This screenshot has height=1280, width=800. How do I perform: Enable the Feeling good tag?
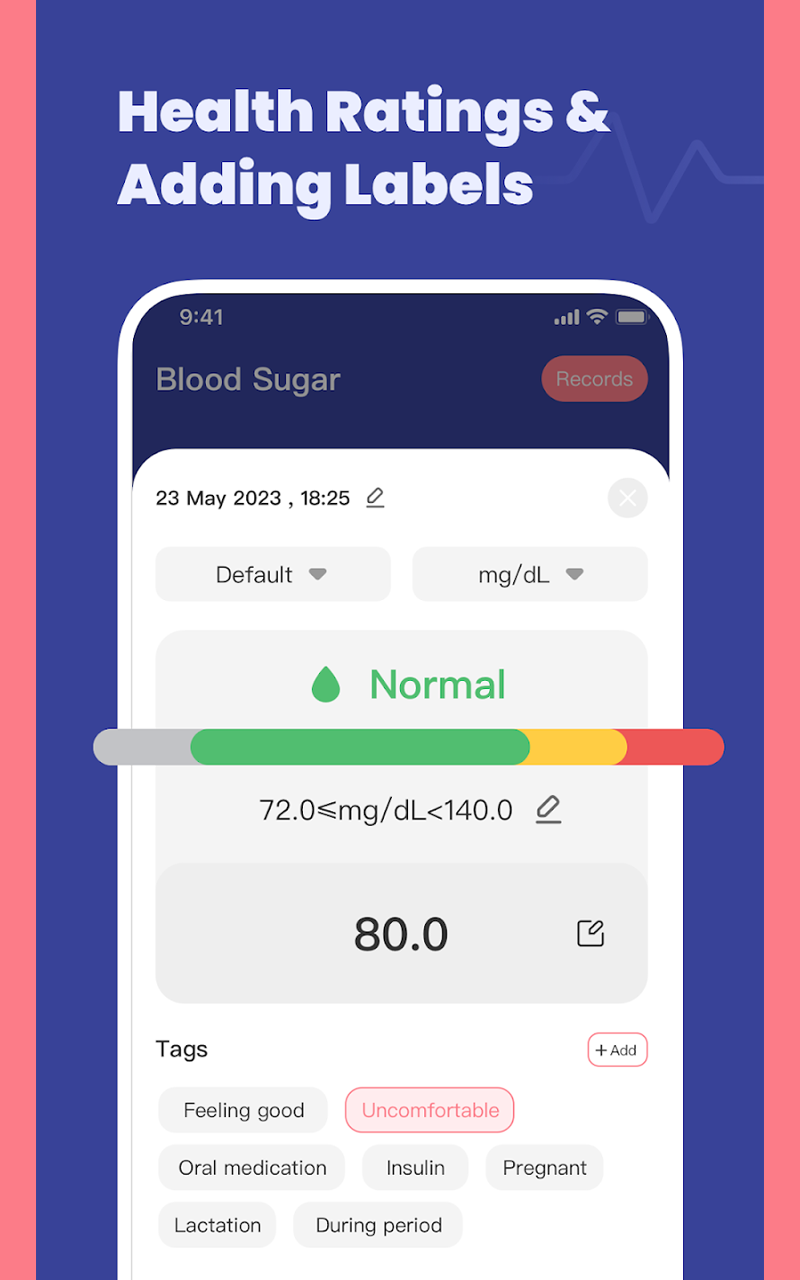[243, 1110]
